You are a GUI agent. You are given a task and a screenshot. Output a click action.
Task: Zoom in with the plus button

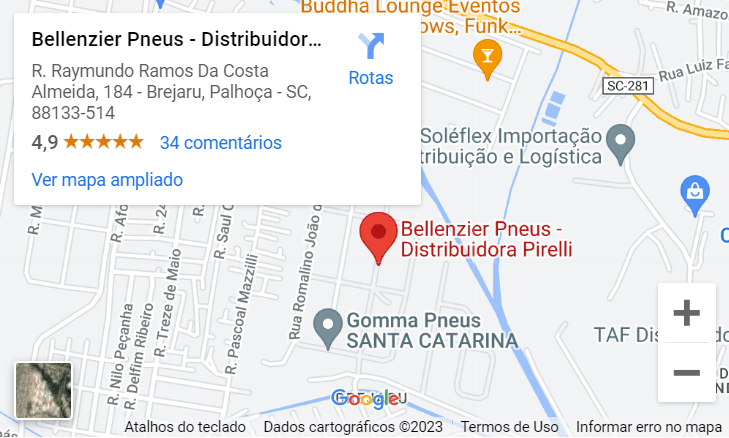(x=686, y=313)
